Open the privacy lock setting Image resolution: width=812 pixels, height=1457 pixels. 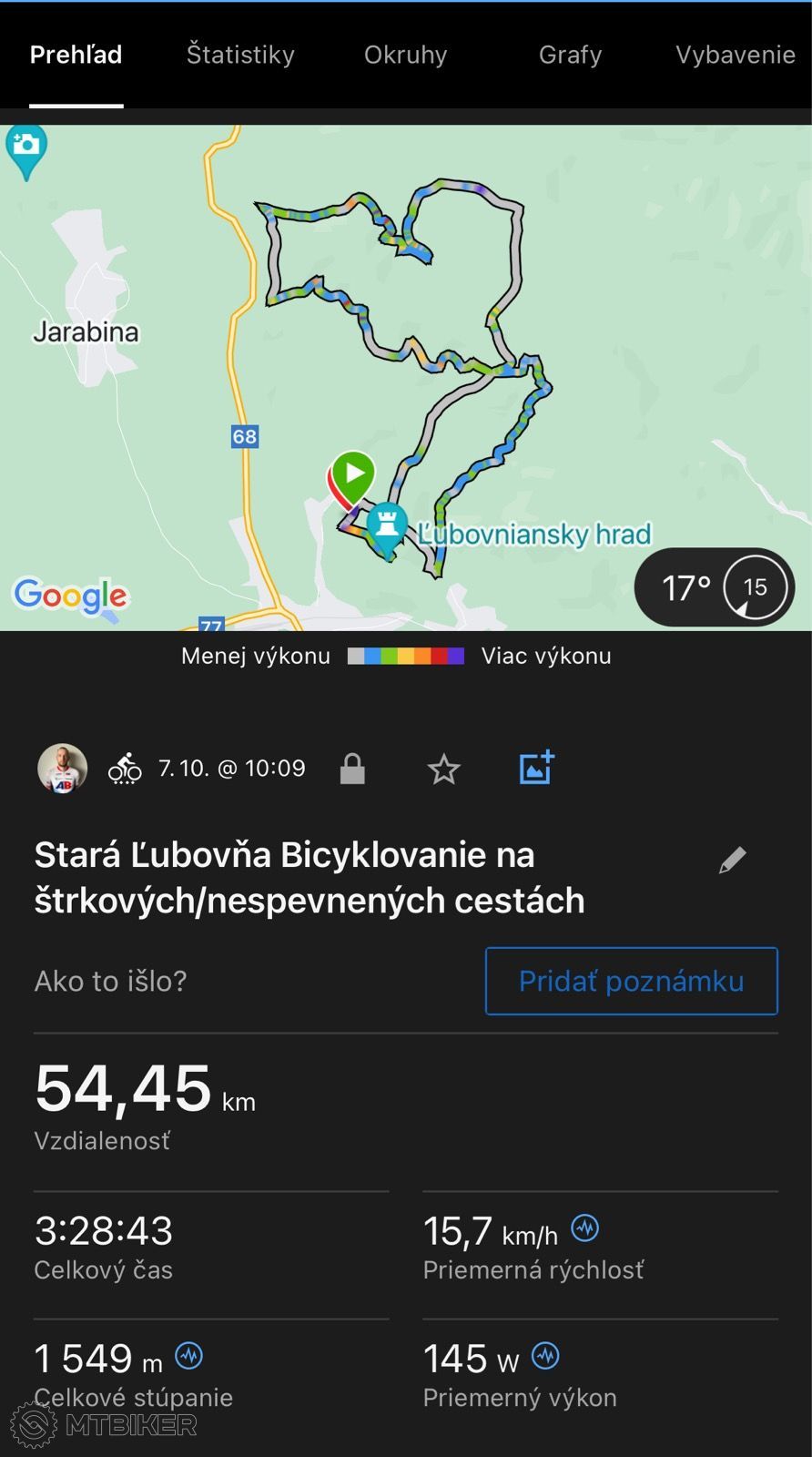pos(352,769)
